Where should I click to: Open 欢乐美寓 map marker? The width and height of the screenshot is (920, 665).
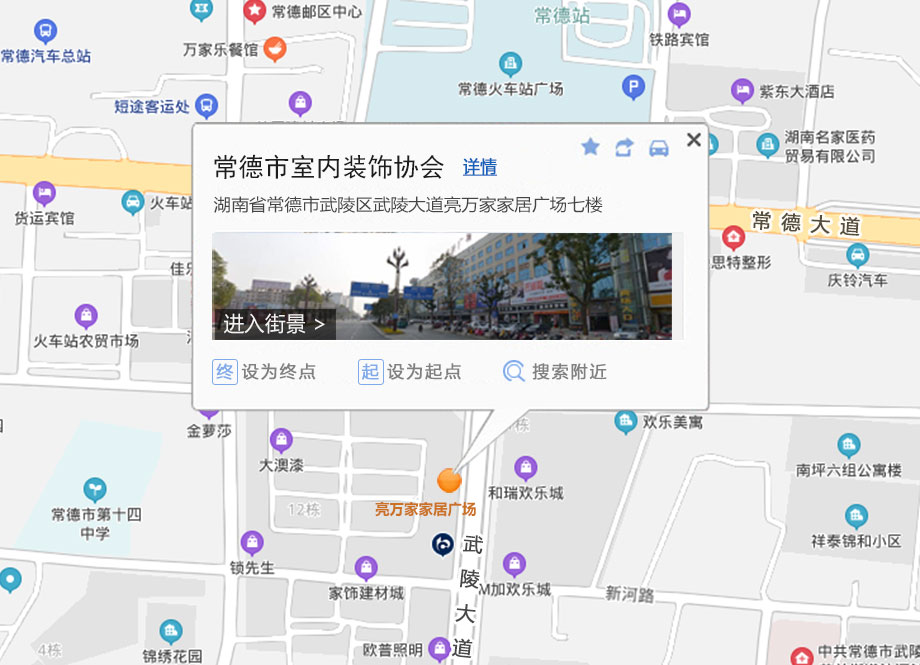point(626,422)
